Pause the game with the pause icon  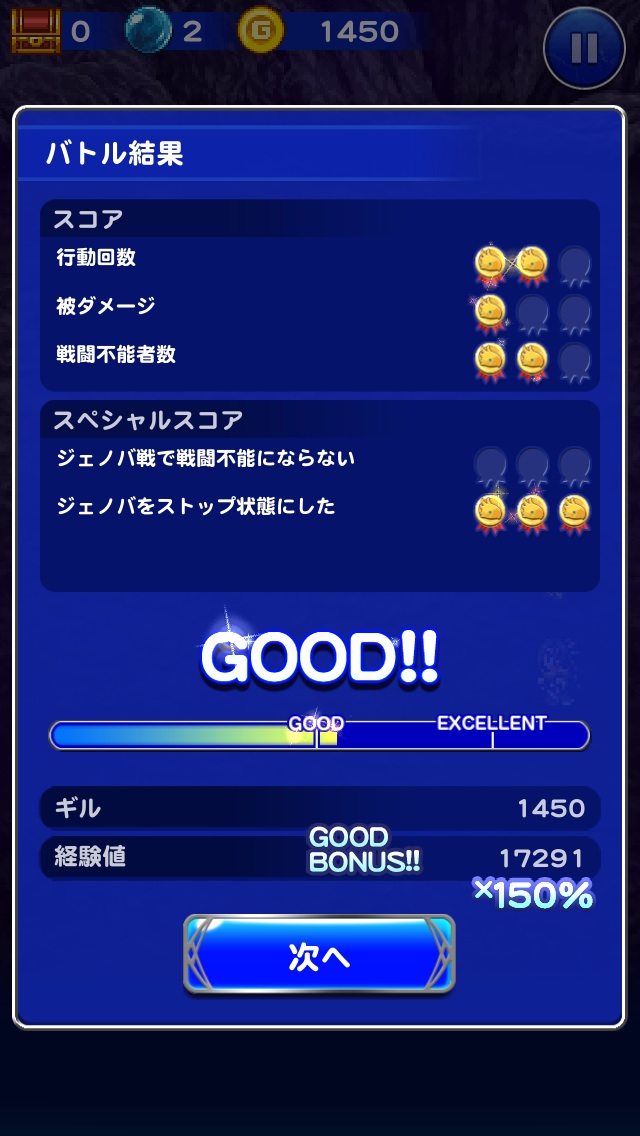point(584,47)
